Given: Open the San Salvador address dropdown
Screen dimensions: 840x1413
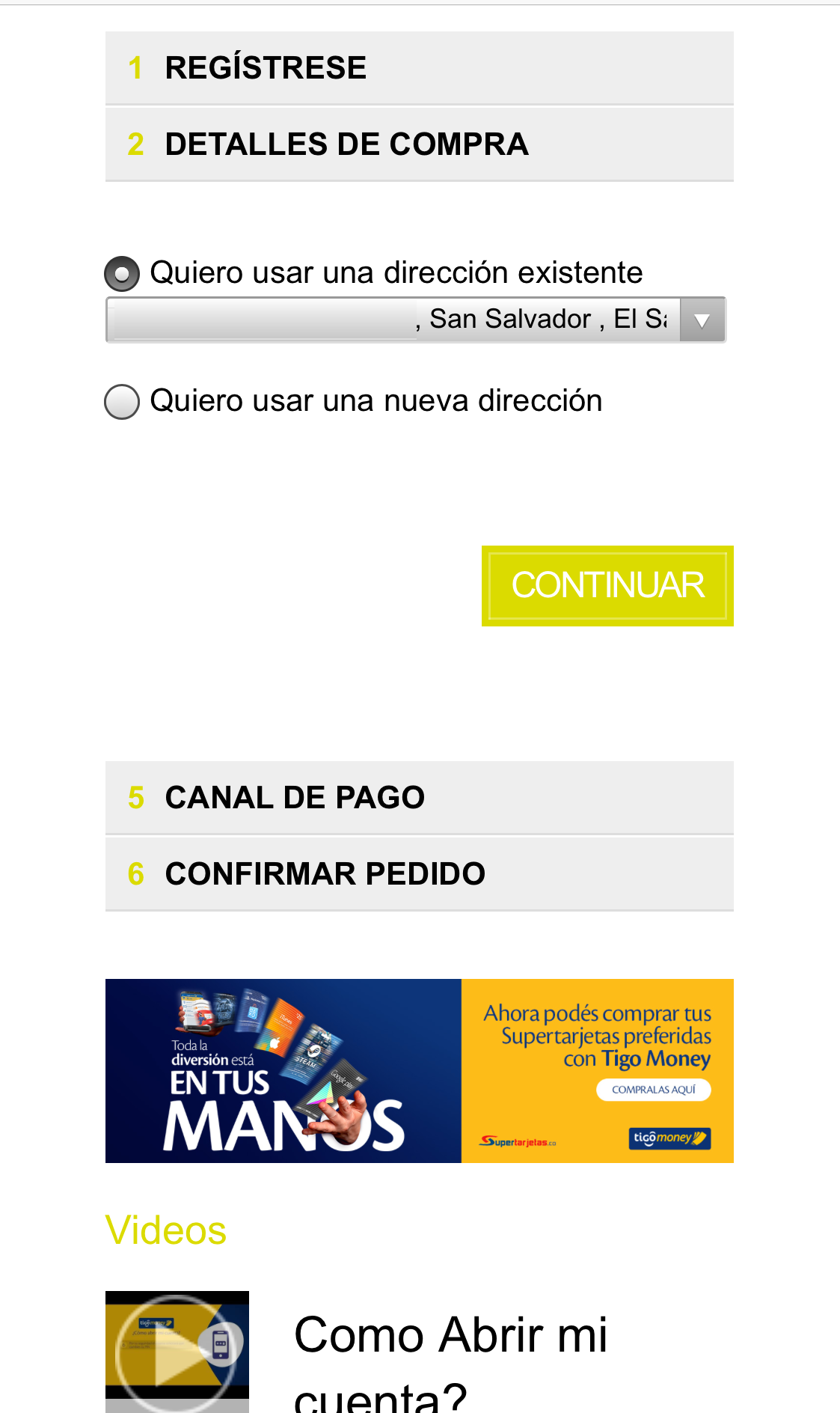Looking at the screenshot, I should [416, 320].
